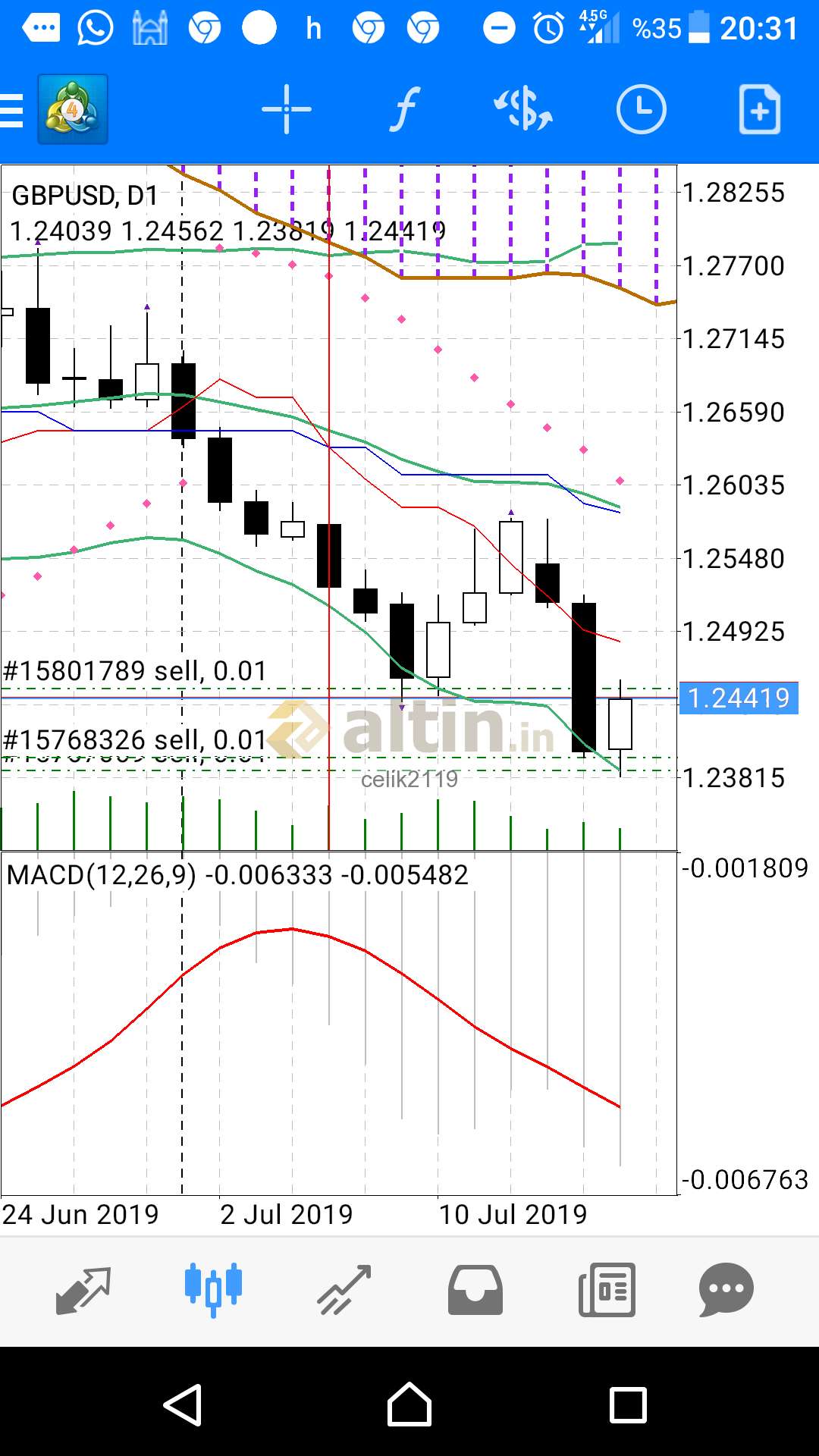
Task: Switch to the Quotes tab
Action: click(x=83, y=1290)
